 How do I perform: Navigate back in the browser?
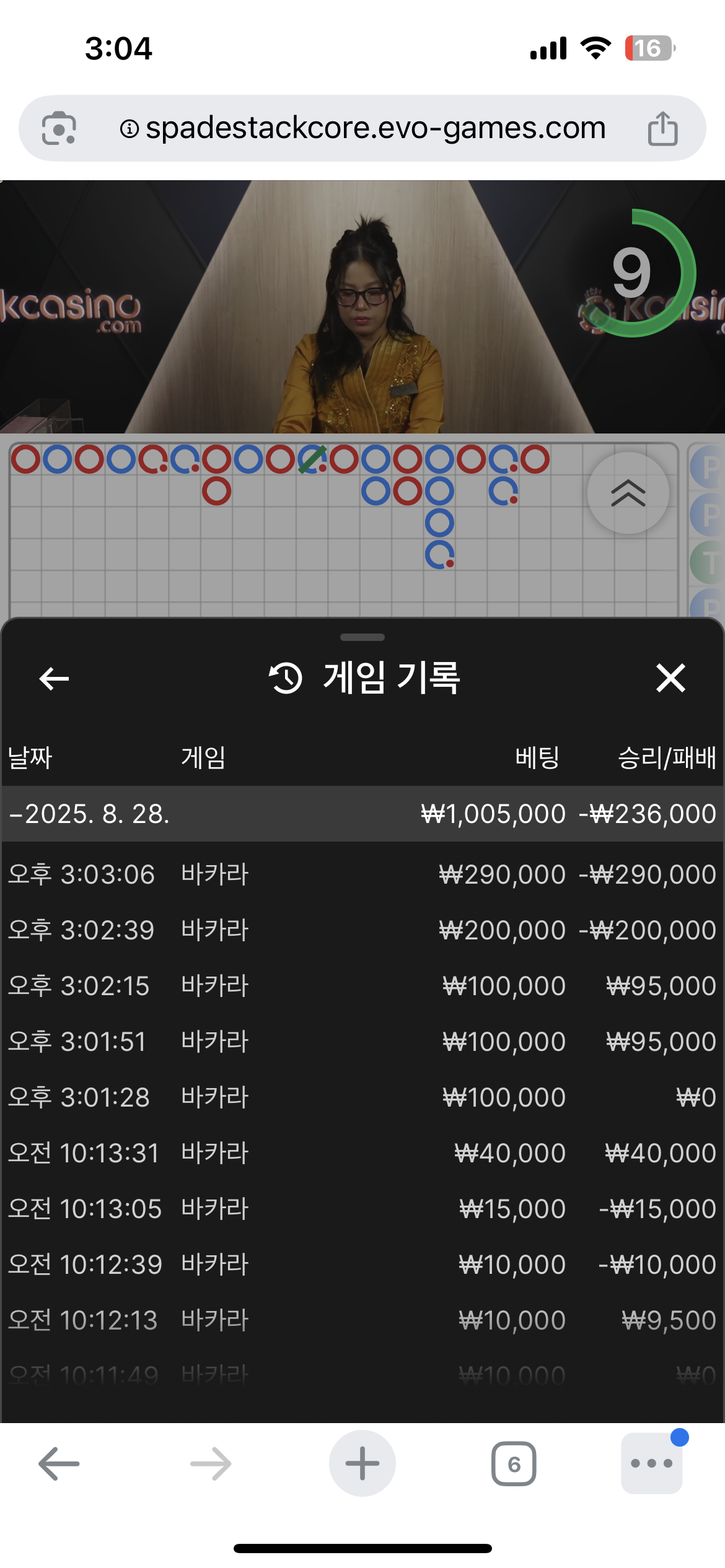tap(59, 1463)
